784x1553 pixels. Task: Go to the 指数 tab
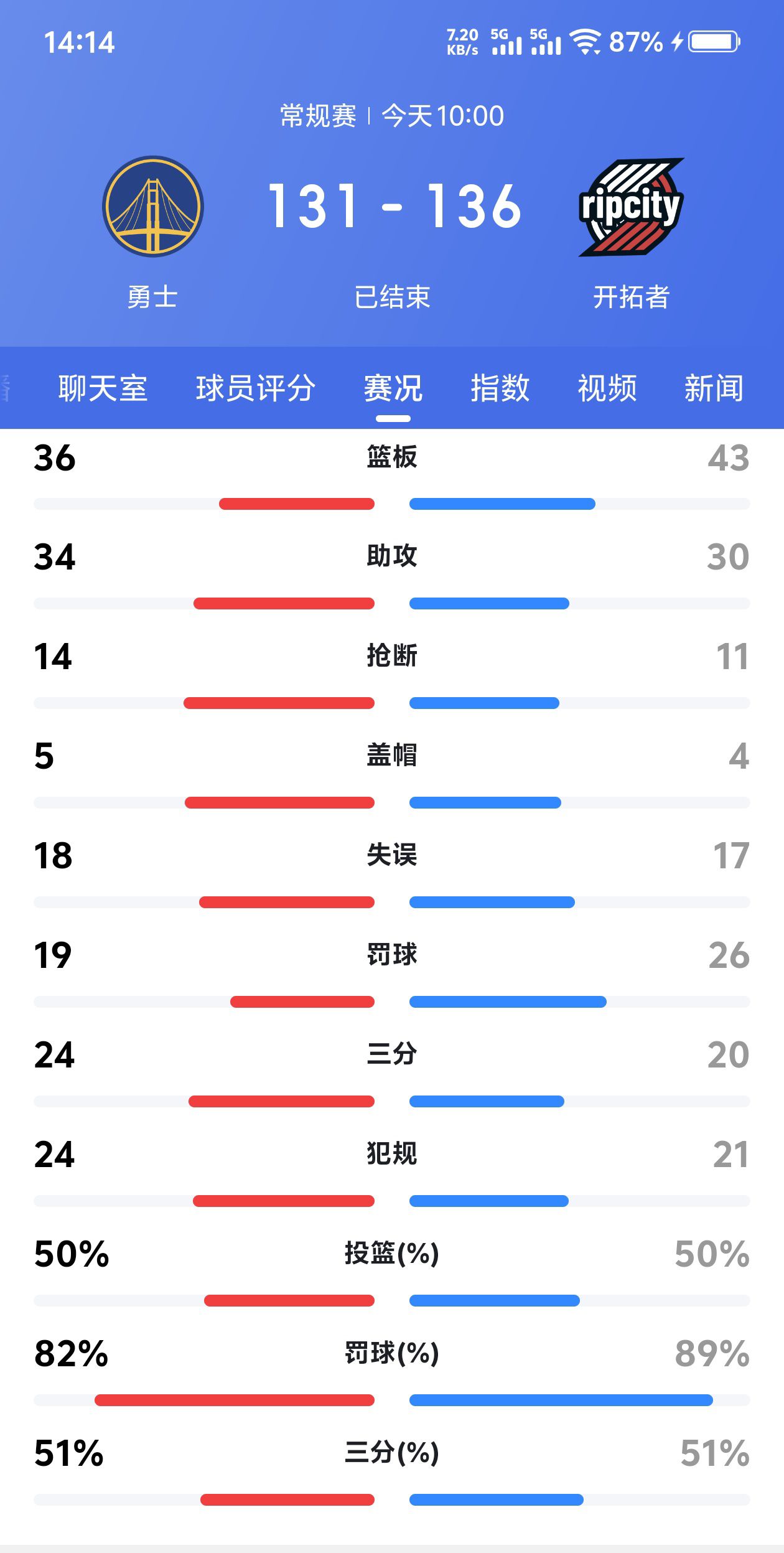point(500,388)
